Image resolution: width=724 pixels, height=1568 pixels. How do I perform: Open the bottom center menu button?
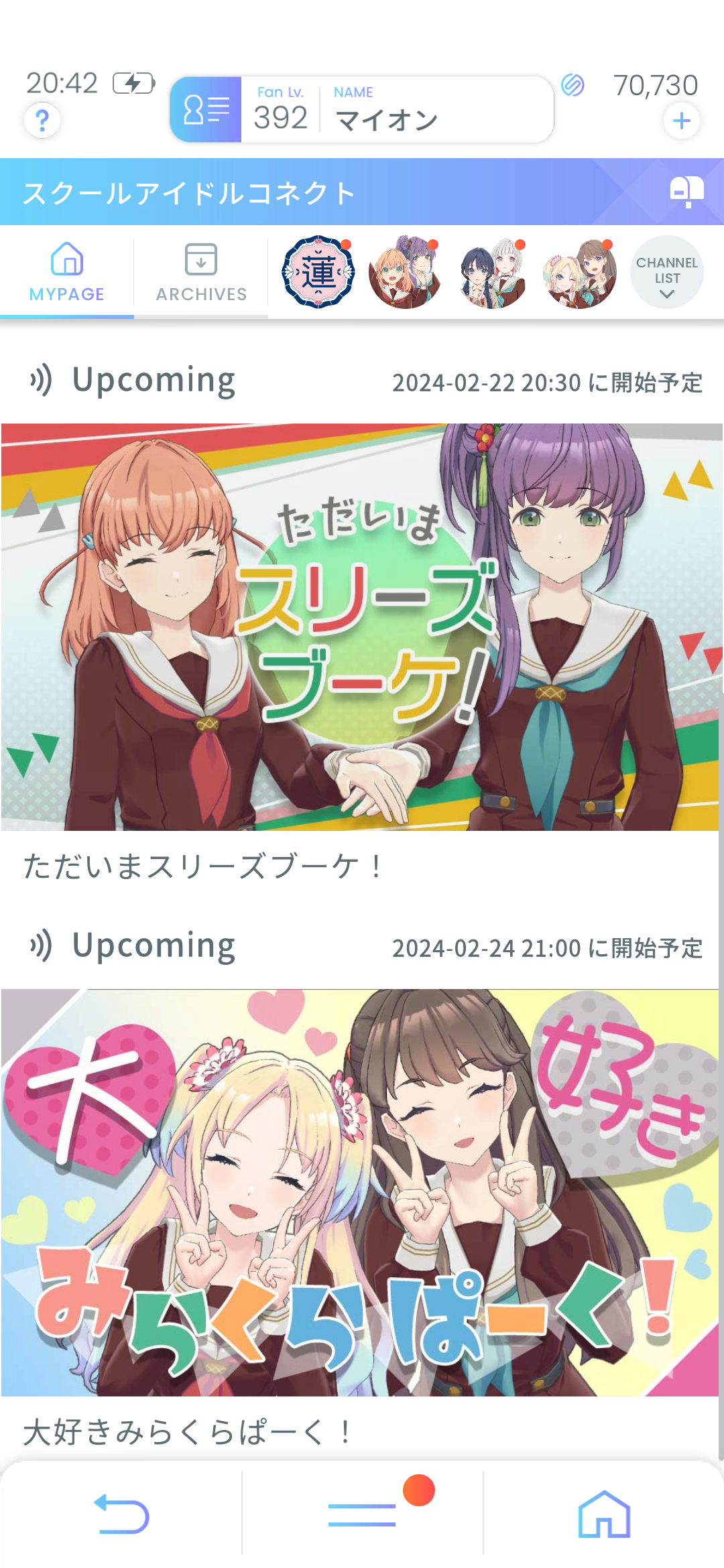[x=362, y=1514]
